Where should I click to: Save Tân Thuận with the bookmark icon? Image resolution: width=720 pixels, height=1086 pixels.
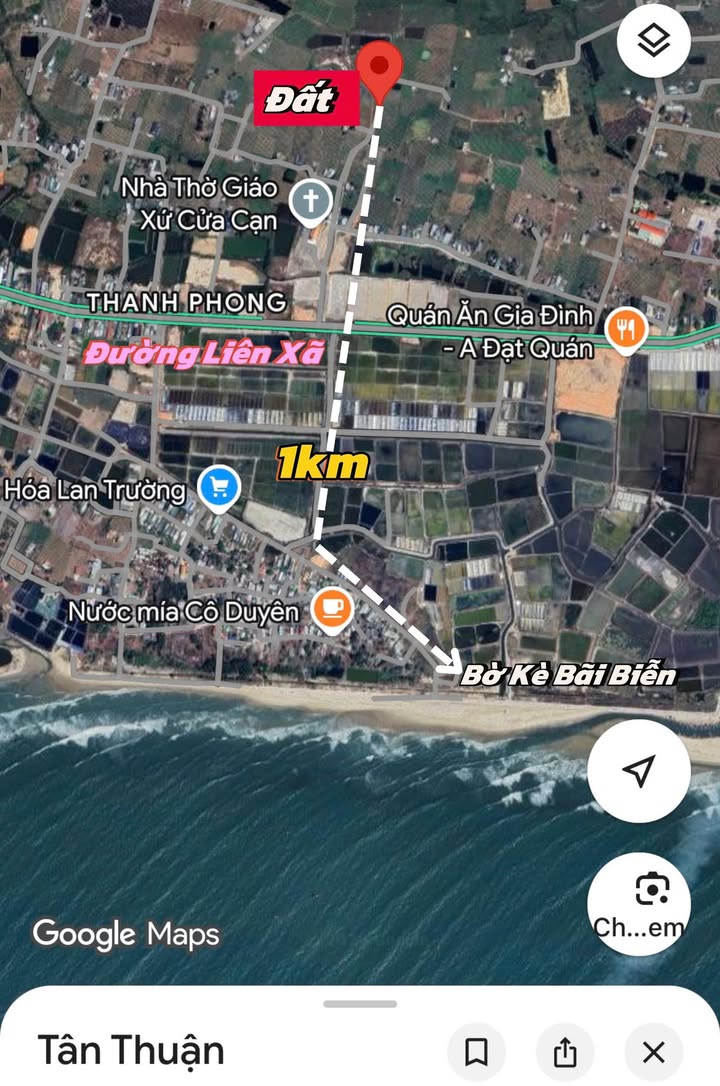(476, 1051)
